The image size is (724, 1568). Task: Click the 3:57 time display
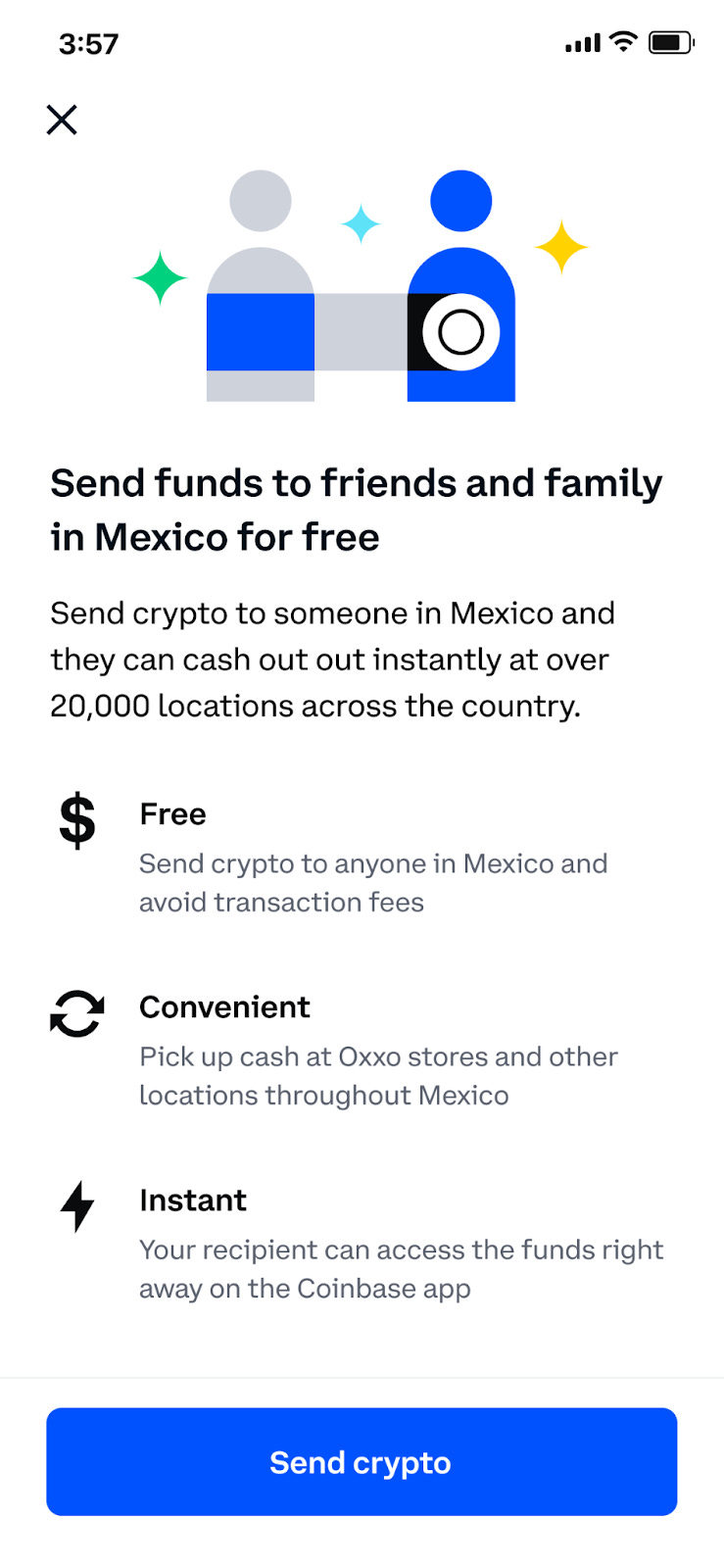[90, 43]
